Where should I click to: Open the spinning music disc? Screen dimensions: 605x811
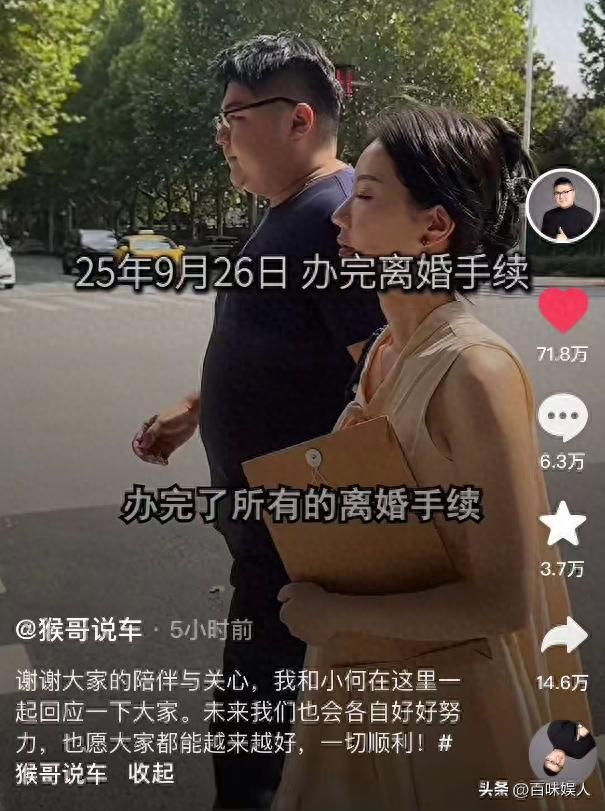pyautogui.click(x=563, y=748)
